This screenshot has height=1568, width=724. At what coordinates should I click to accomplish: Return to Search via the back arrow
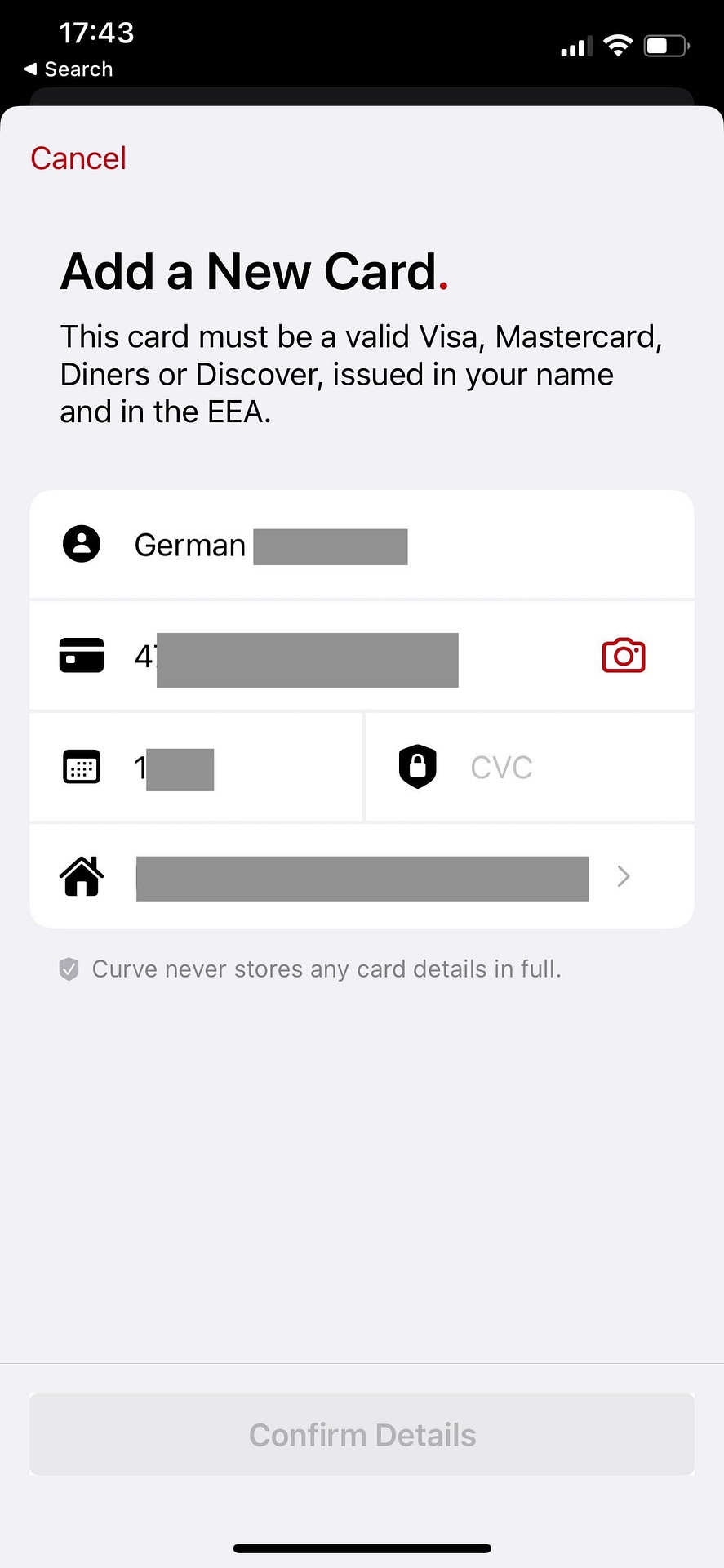pyautogui.click(x=69, y=69)
